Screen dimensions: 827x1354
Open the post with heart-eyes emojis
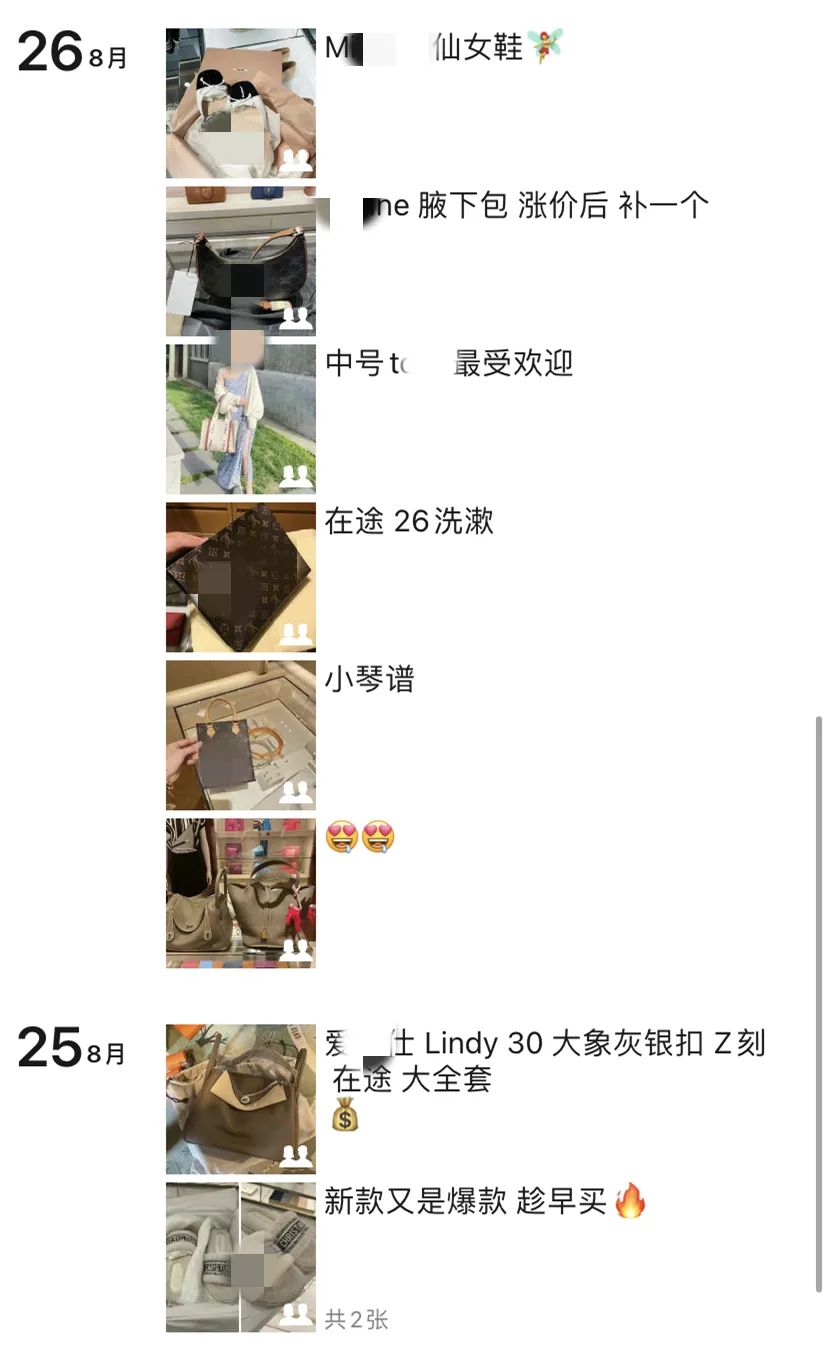(x=240, y=893)
